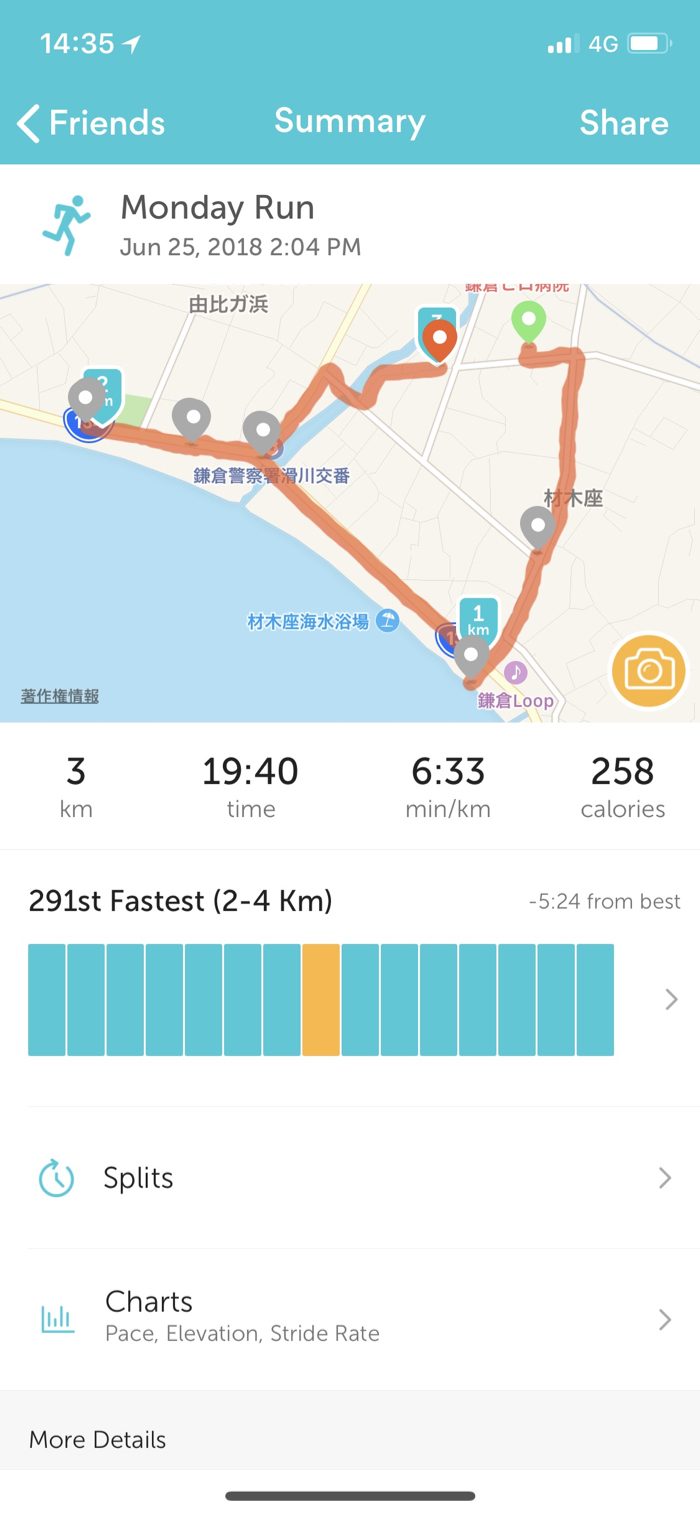Open Charts for pace and elevation
The width and height of the screenshot is (700, 1516).
[x=350, y=1318]
